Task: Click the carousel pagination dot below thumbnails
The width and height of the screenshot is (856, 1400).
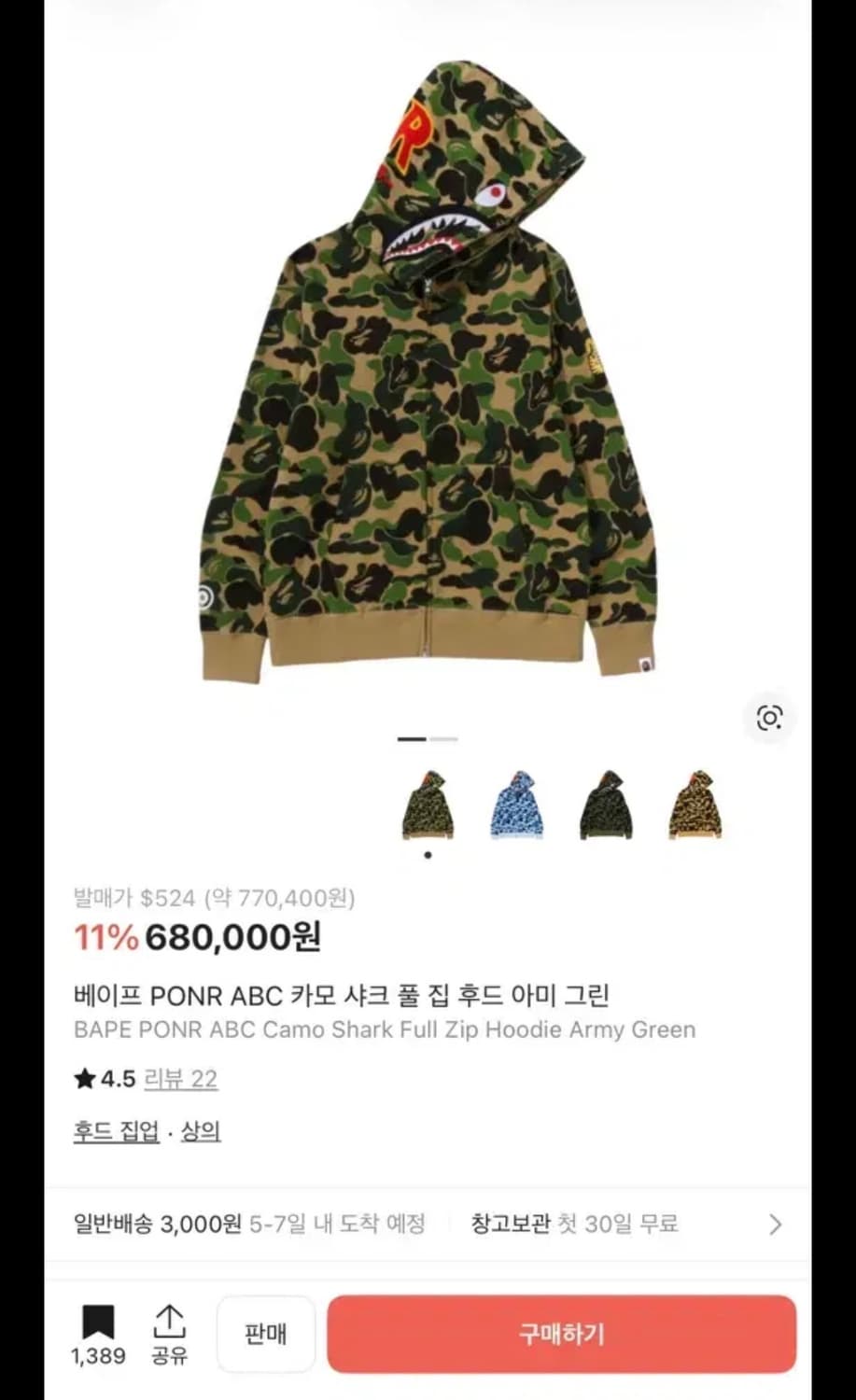Action: click(x=428, y=853)
